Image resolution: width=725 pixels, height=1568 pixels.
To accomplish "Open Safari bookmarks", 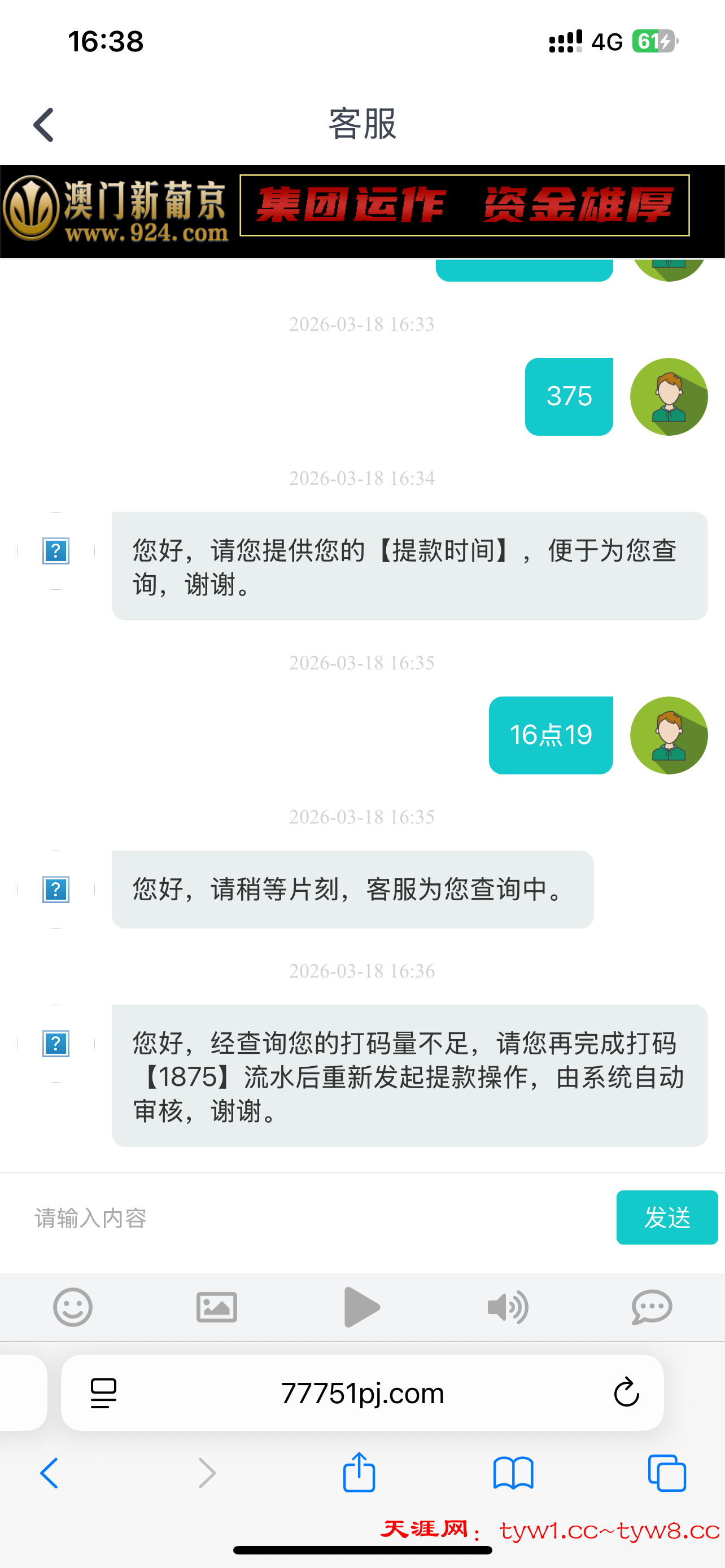I will click(x=513, y=1474).
